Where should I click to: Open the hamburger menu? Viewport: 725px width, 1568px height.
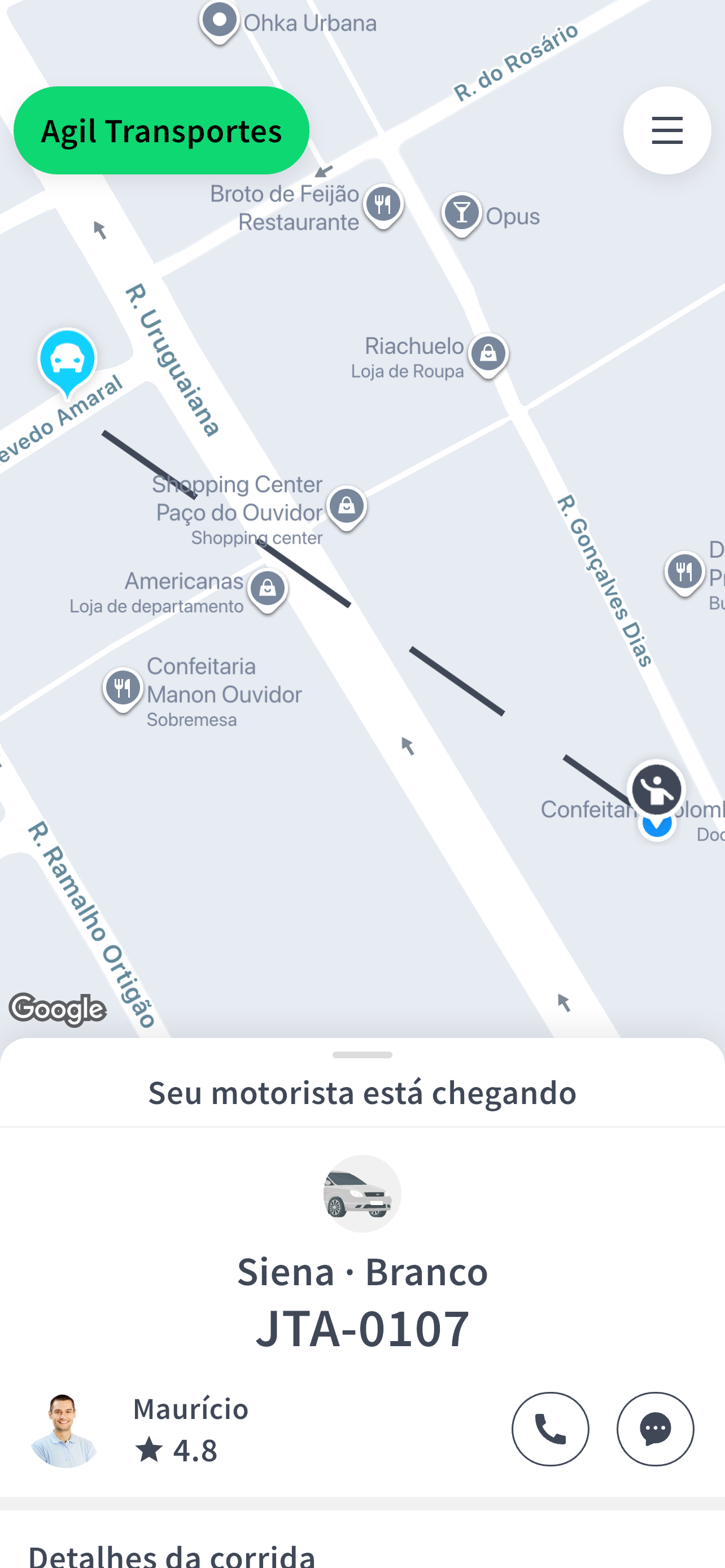(x=667, y=130)
